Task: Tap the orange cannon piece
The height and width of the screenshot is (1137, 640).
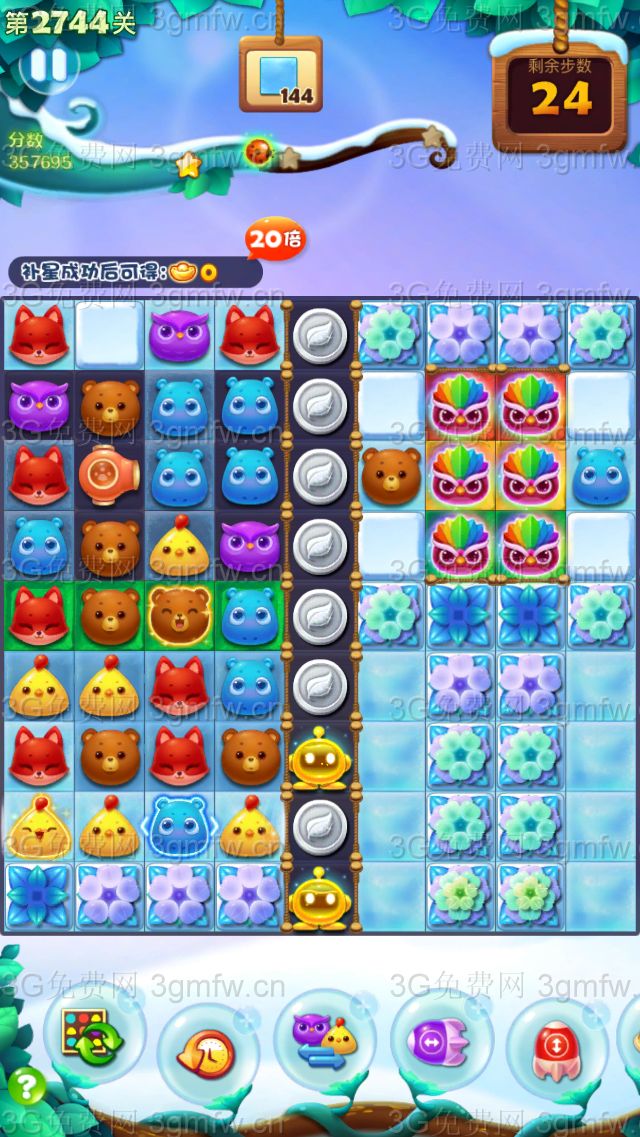Action: click(110, 474)
